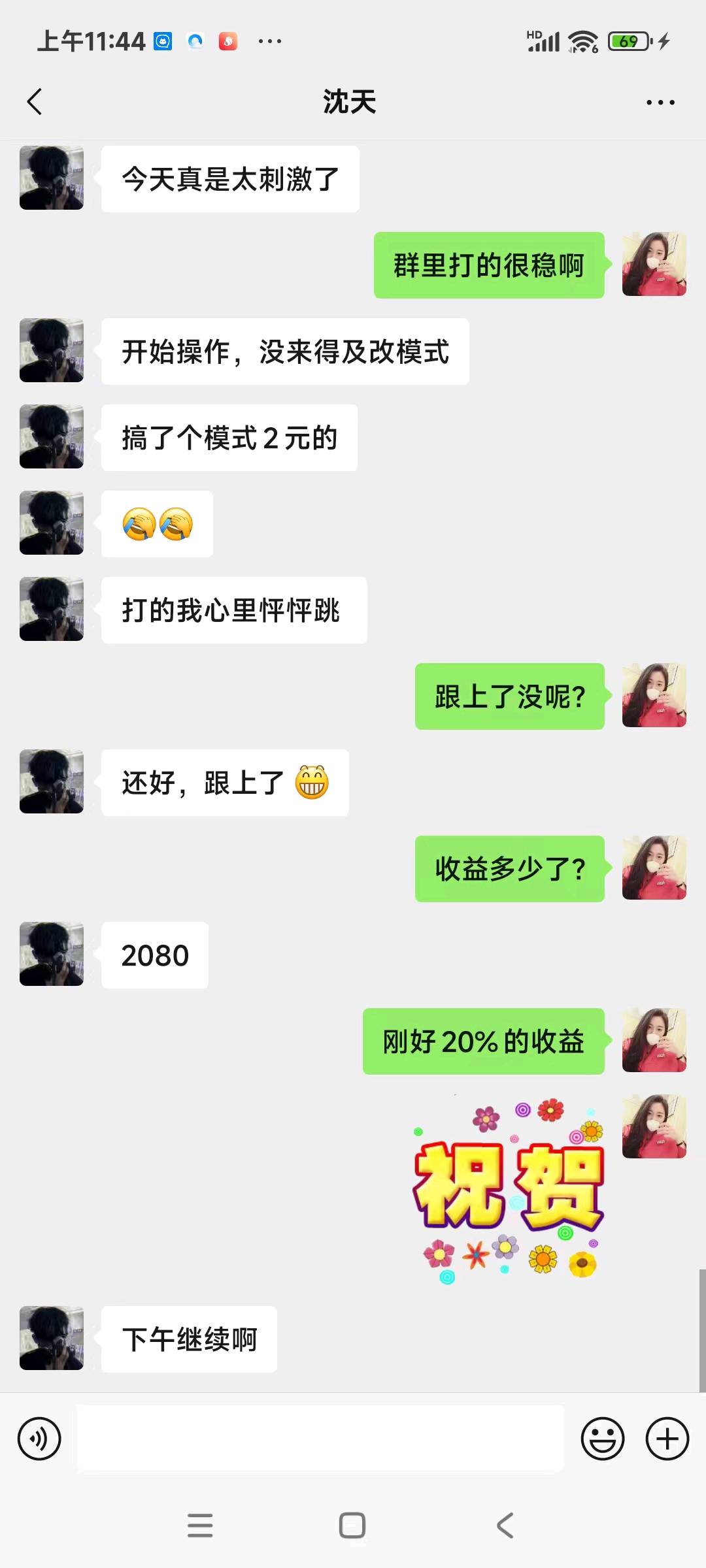Tap the HD signal indicator
Image resolution: width=706 pixels, height=1568 pixels.
(535, 31)
